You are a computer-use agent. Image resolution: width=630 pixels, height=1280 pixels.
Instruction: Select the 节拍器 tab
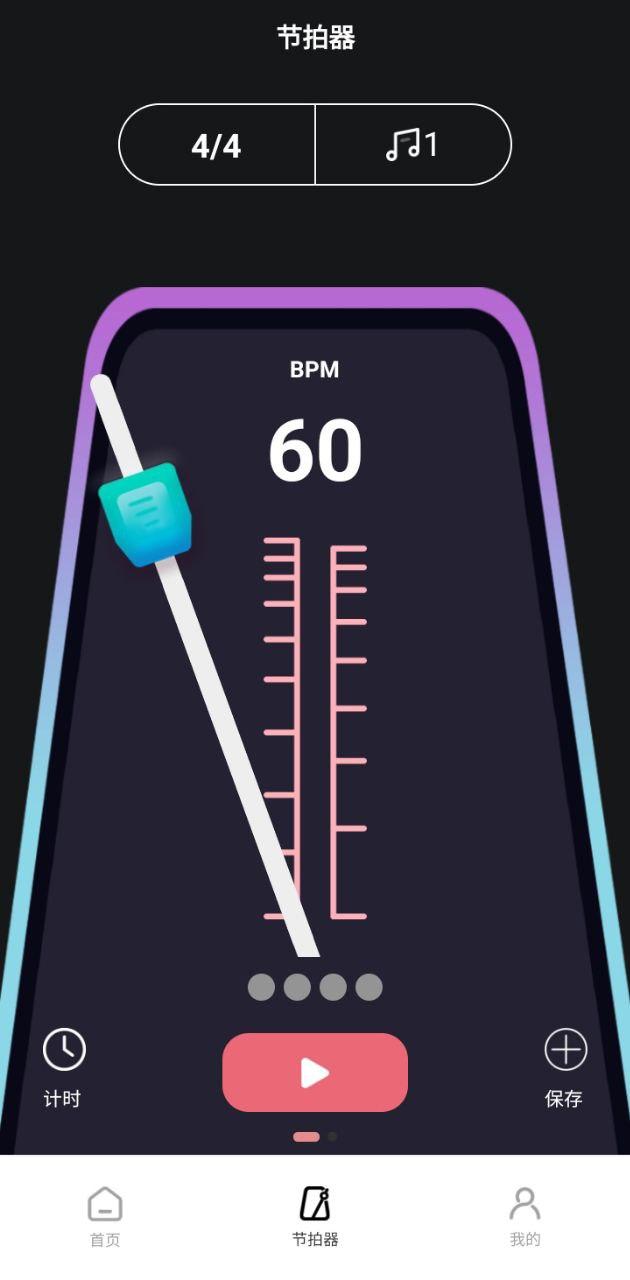point(315,1216)
